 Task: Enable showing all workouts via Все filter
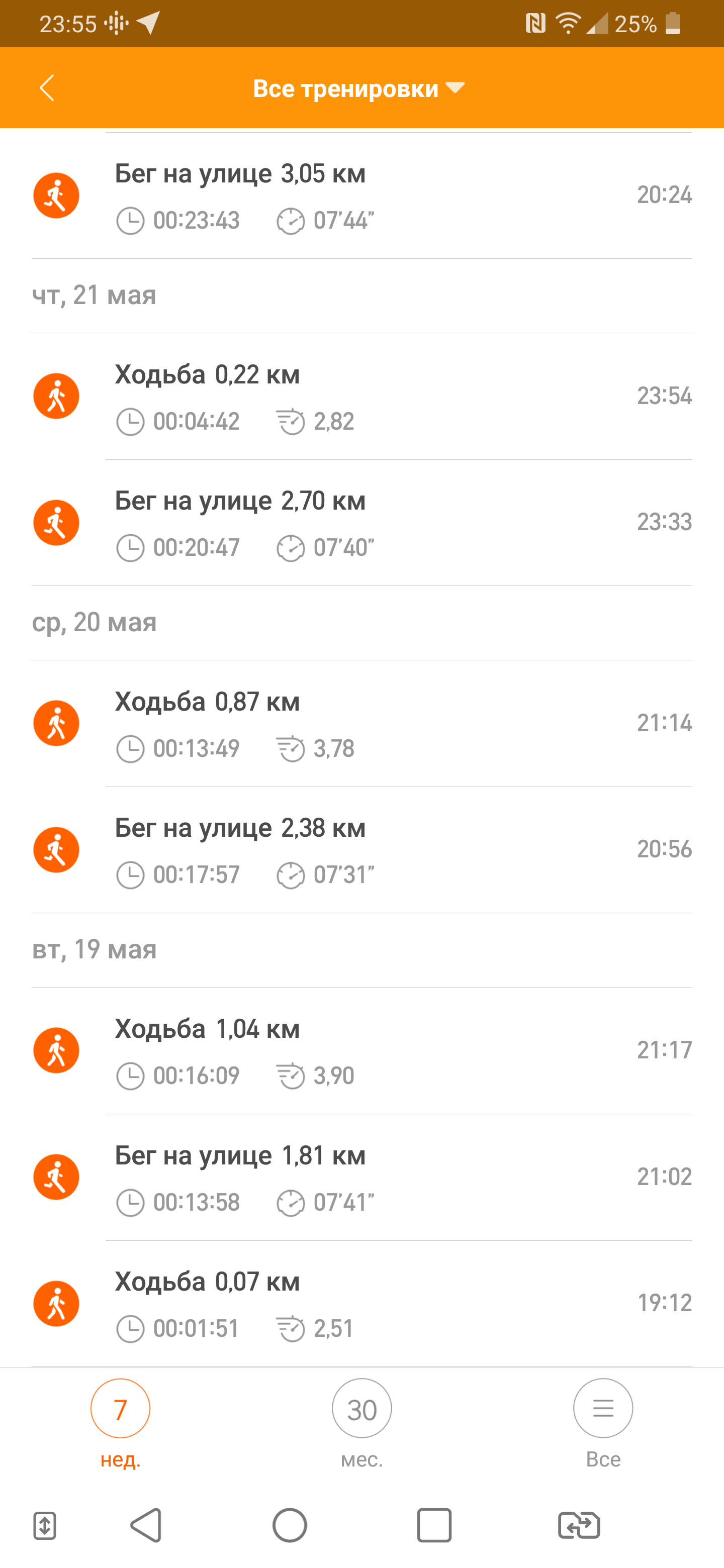click(x=602, y=1408)
